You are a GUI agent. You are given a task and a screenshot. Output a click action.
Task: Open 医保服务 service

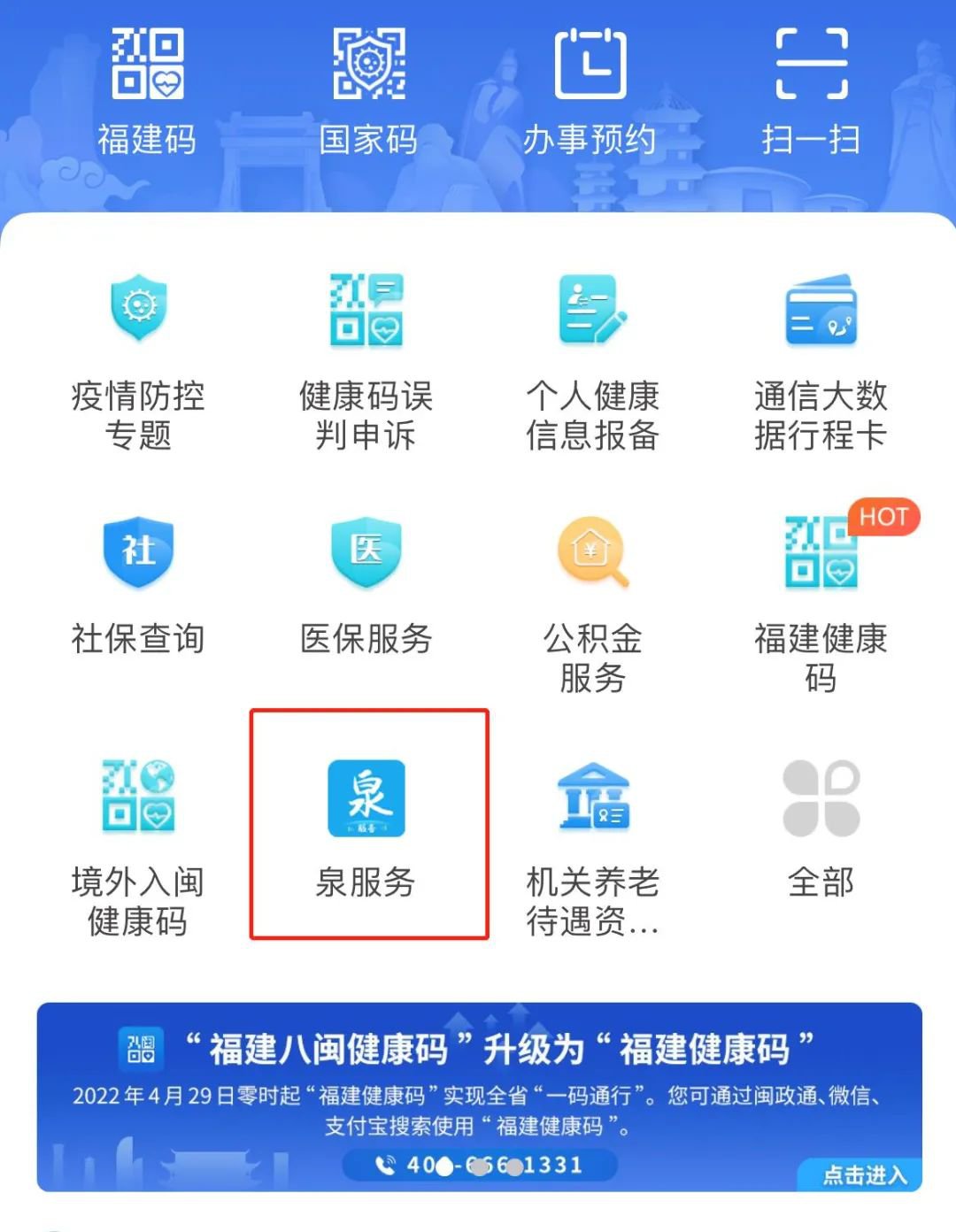pos(366,584)
